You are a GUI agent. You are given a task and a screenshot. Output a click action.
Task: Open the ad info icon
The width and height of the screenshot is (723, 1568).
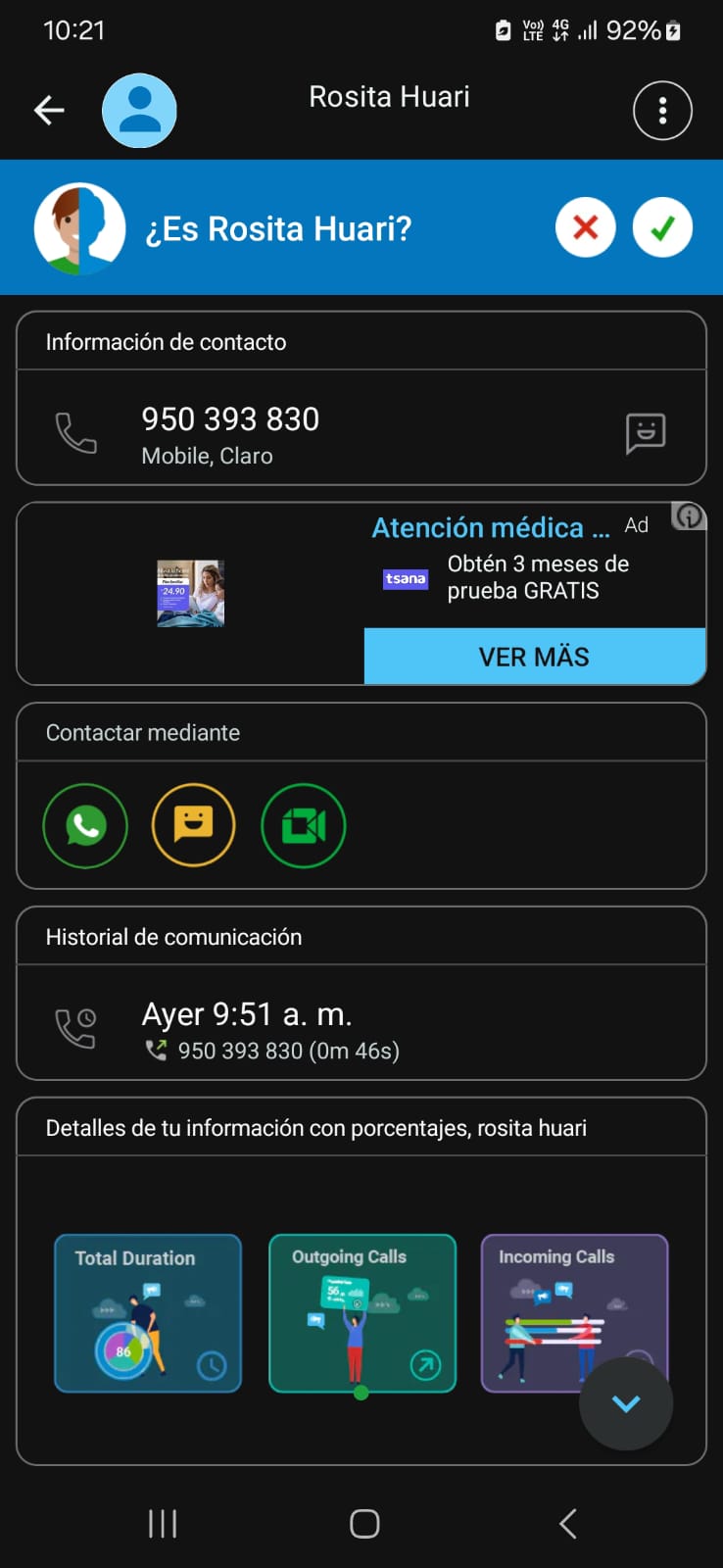[689, 516]
